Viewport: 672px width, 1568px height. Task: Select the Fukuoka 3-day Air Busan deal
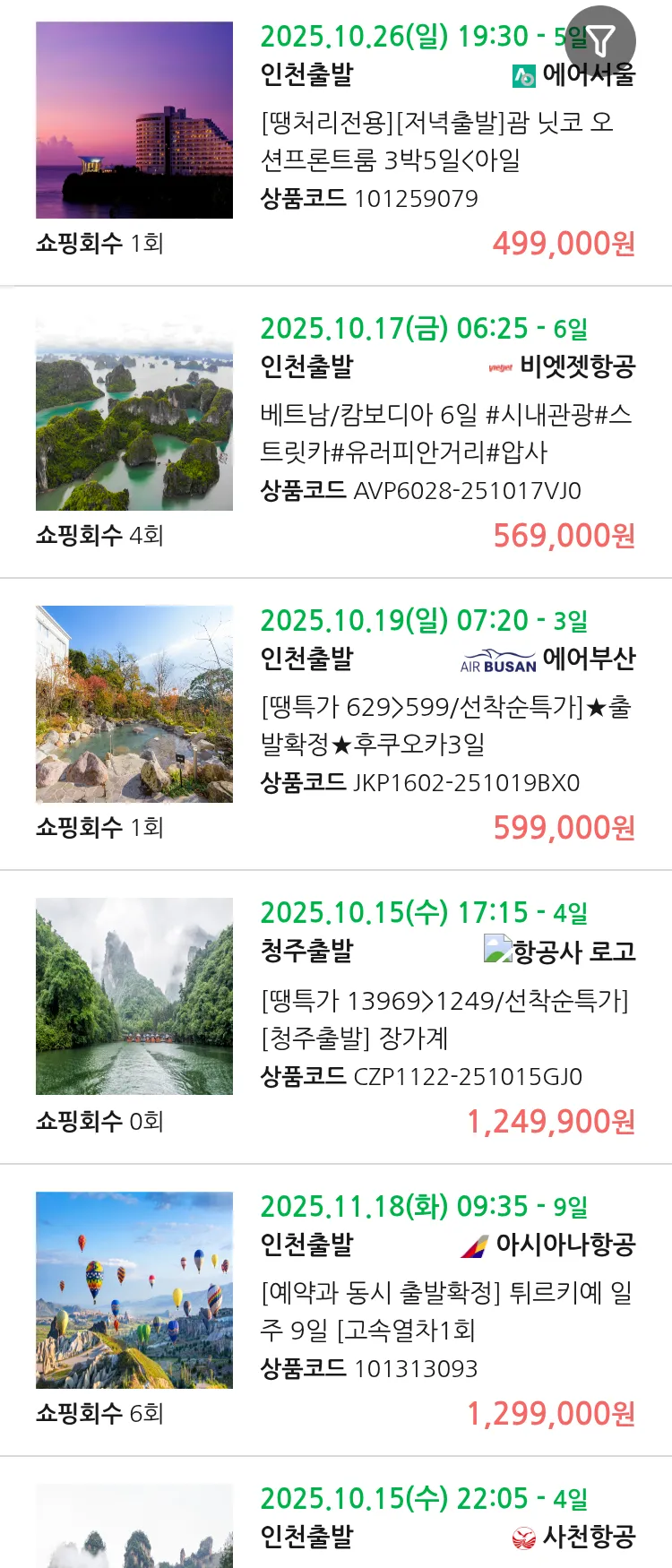click(445, 725)
